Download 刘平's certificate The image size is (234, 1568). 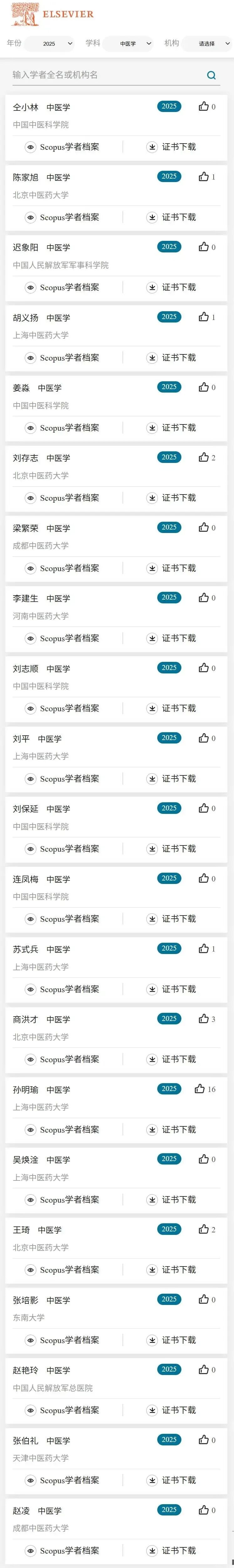click(171, 779)
